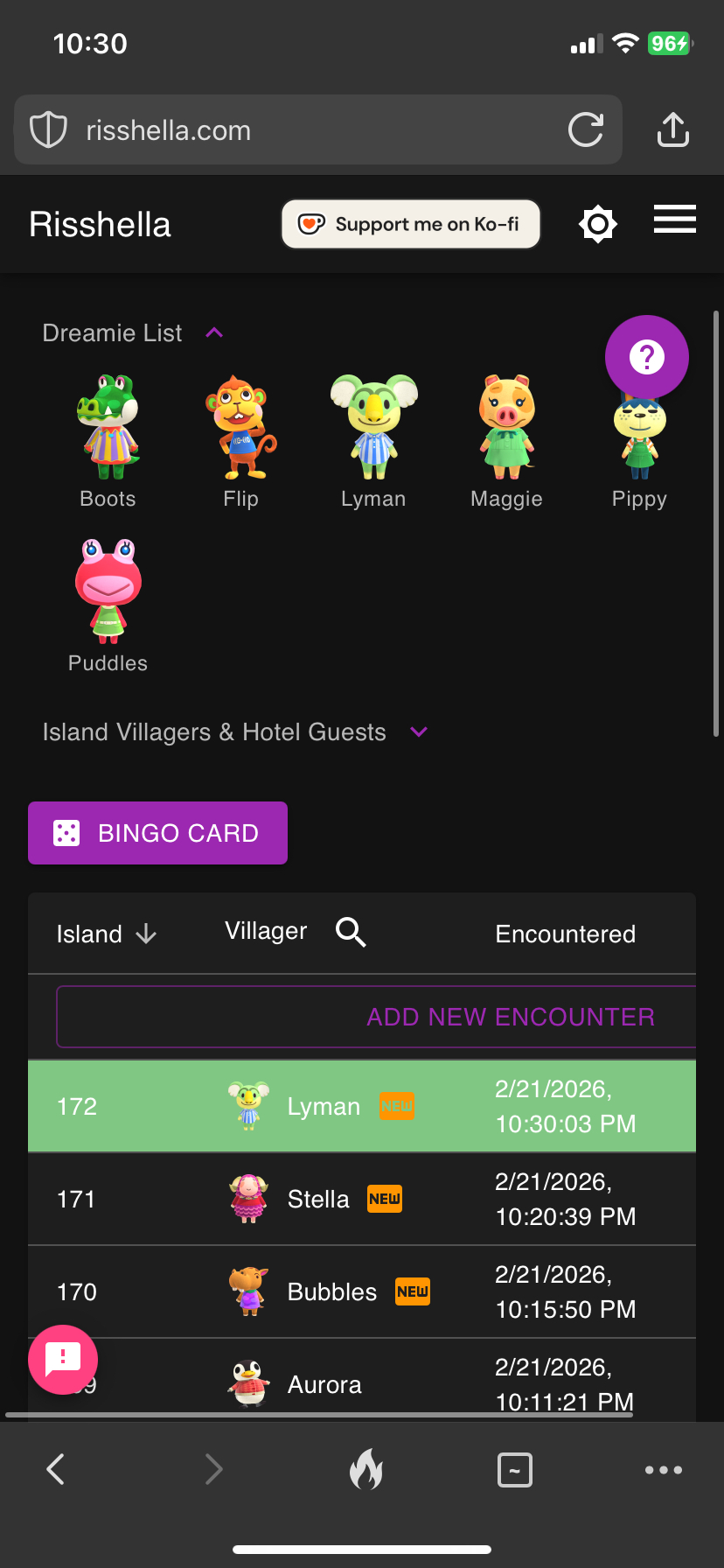The height and width of the screenshot is (1568, 724).
Task: Add a new encounter
Action: 510,1017
